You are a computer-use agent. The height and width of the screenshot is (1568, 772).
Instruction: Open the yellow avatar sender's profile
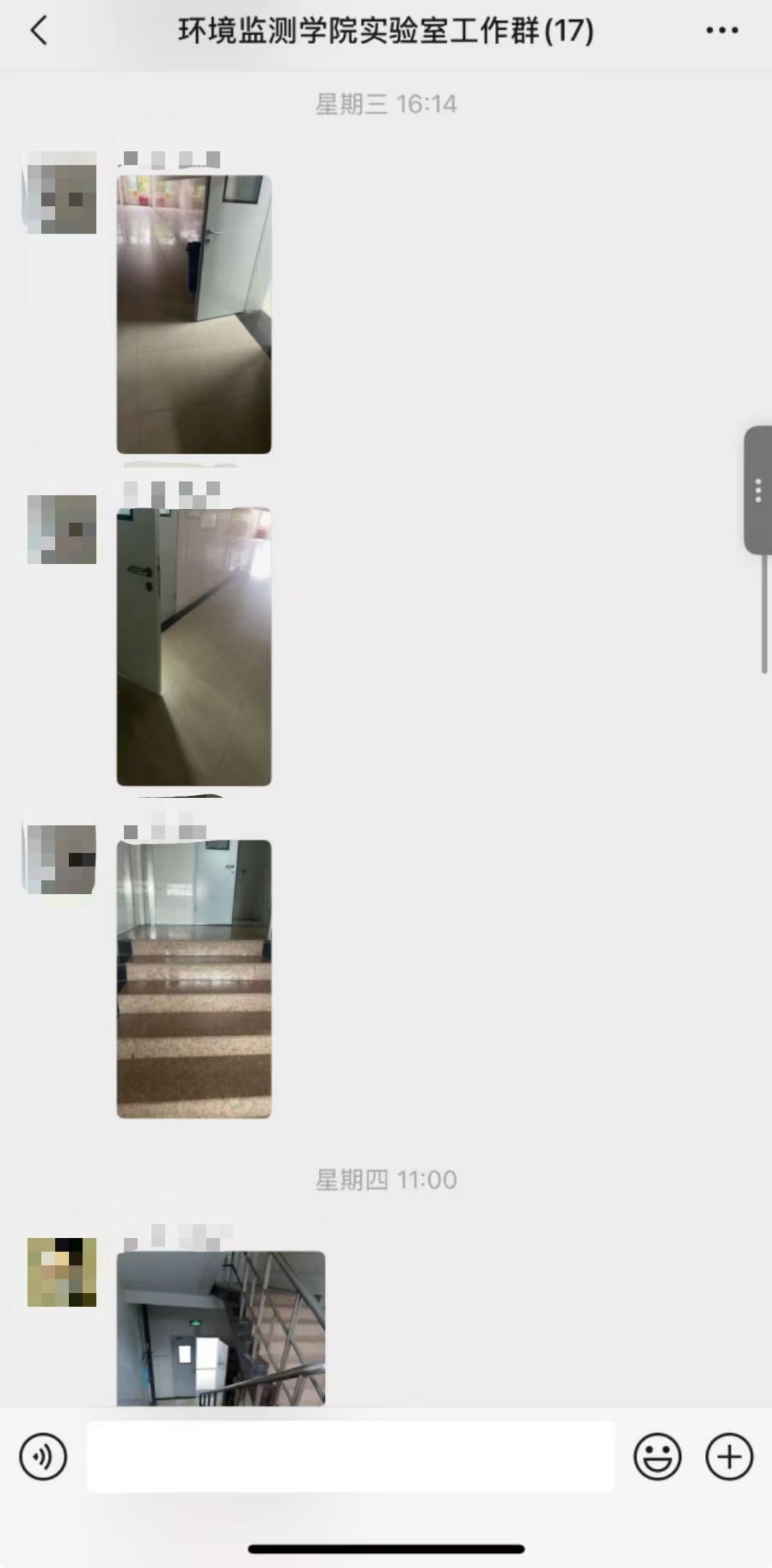[62, 1272]
